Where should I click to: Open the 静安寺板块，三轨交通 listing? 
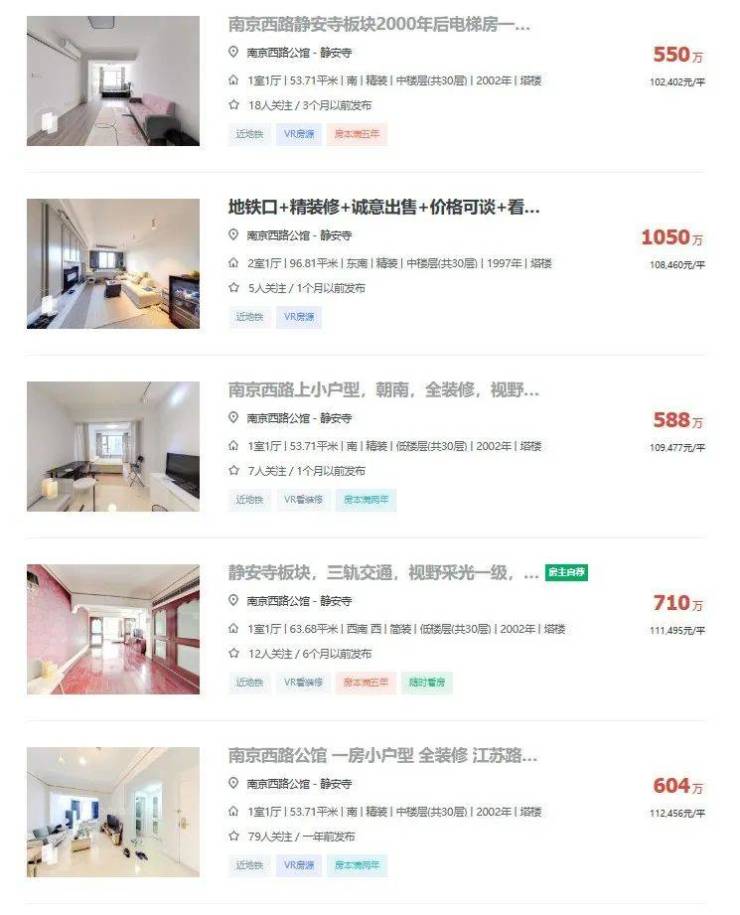pyautogui.click(x=384, y=573)
